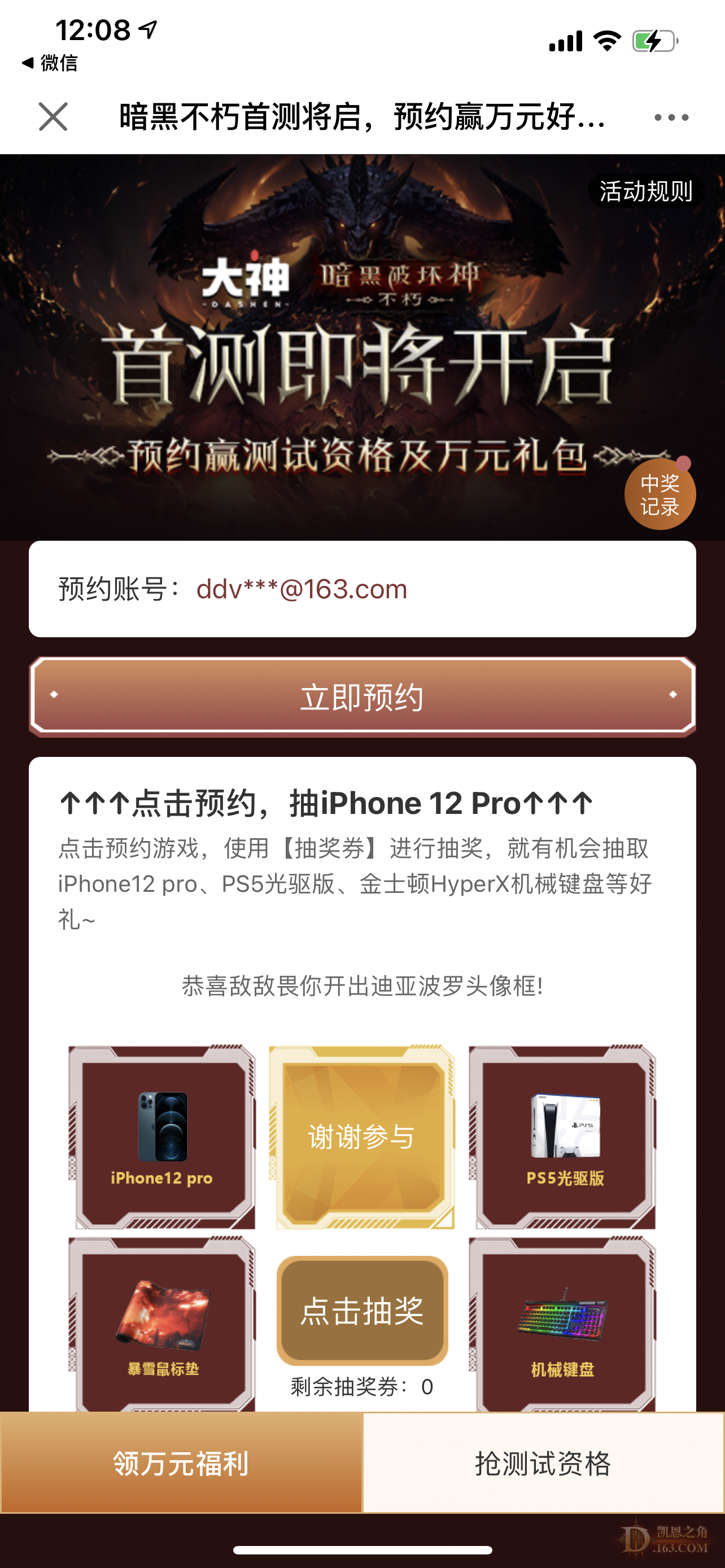Switch to 领万元福利 tab
This screenshot has height=1568, width=725.
(181, 1464)
